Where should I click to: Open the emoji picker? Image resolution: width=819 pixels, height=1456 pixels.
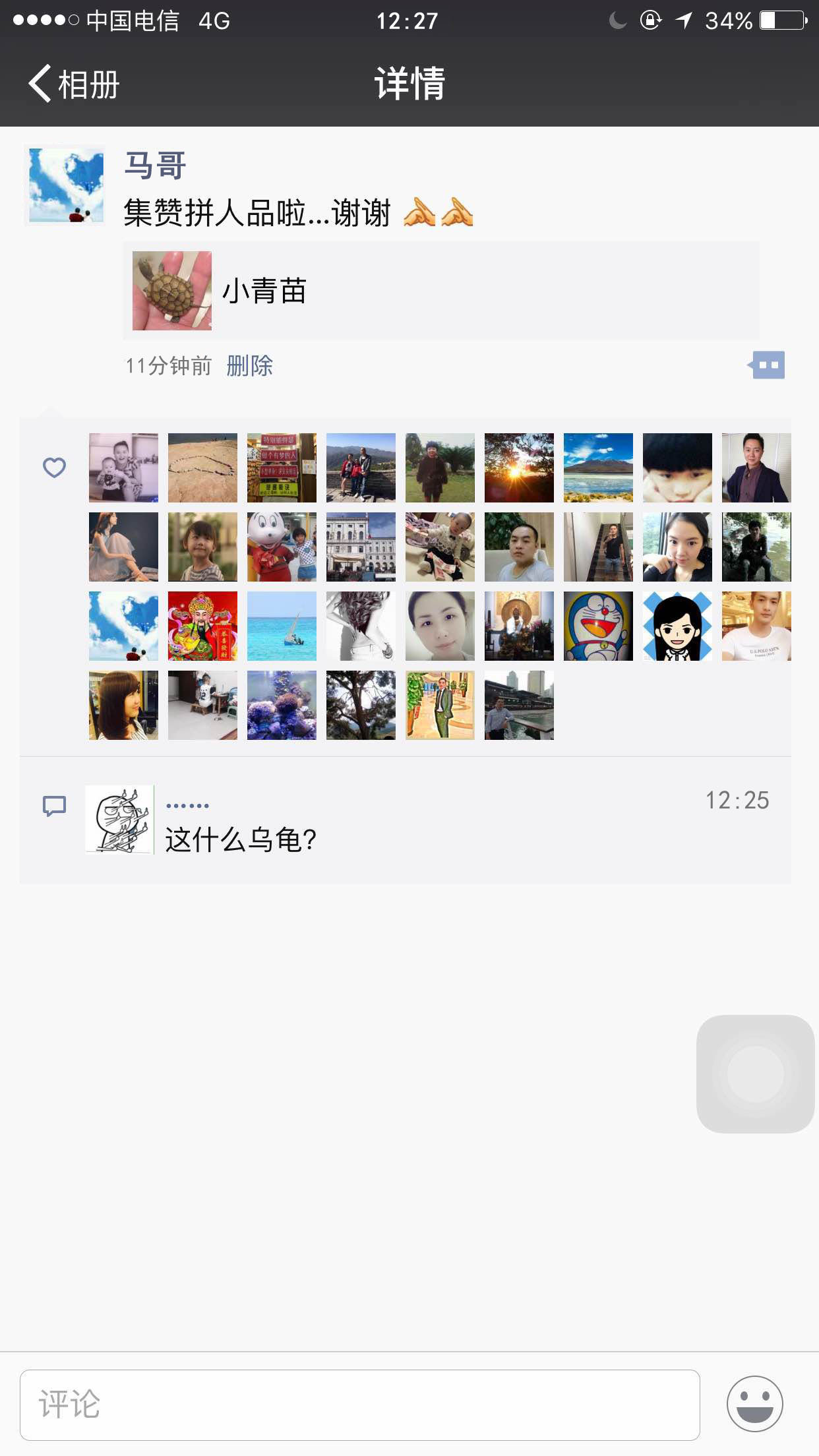pos(754,1403)
